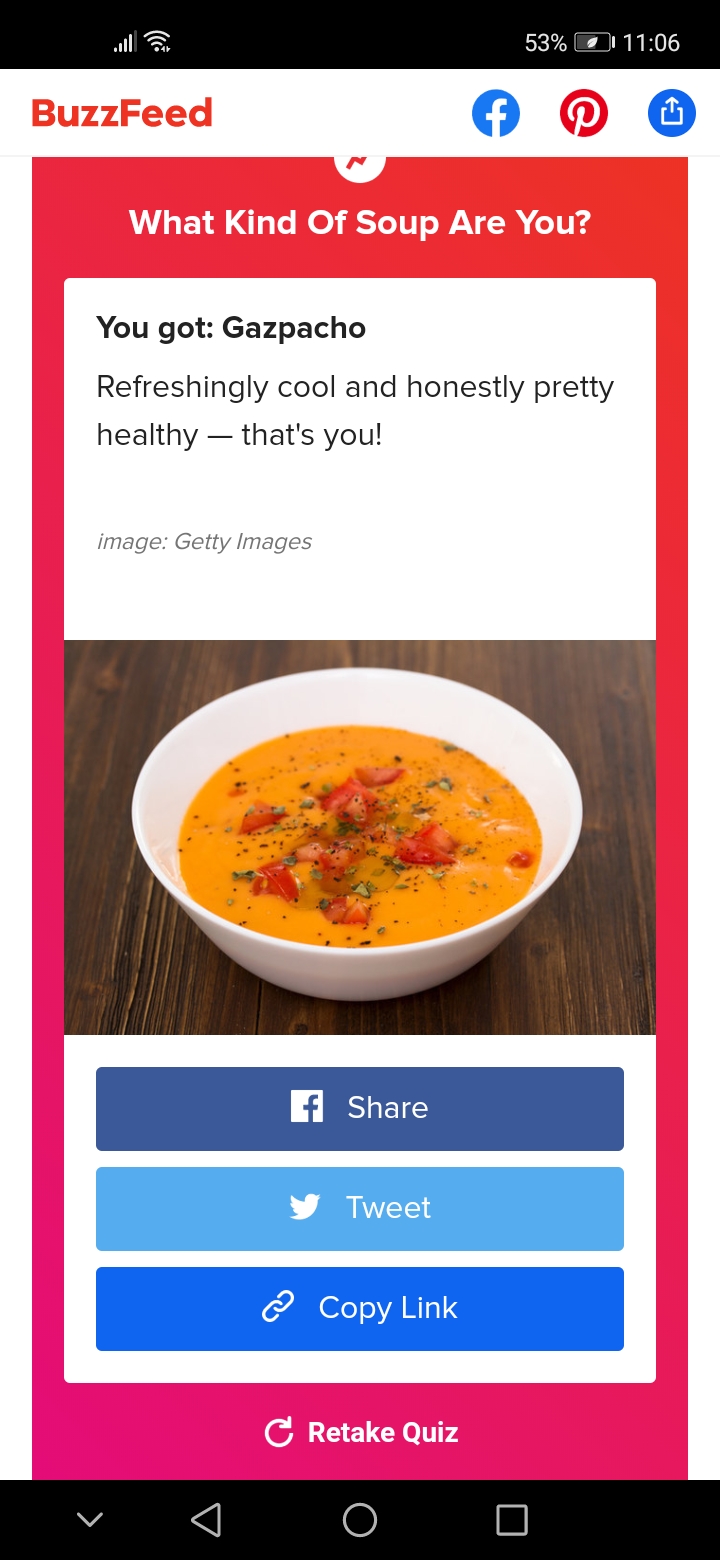This screenshot has height=1560, width=720.
Task: Open the header share icon
Action: [x=672, y=113]
